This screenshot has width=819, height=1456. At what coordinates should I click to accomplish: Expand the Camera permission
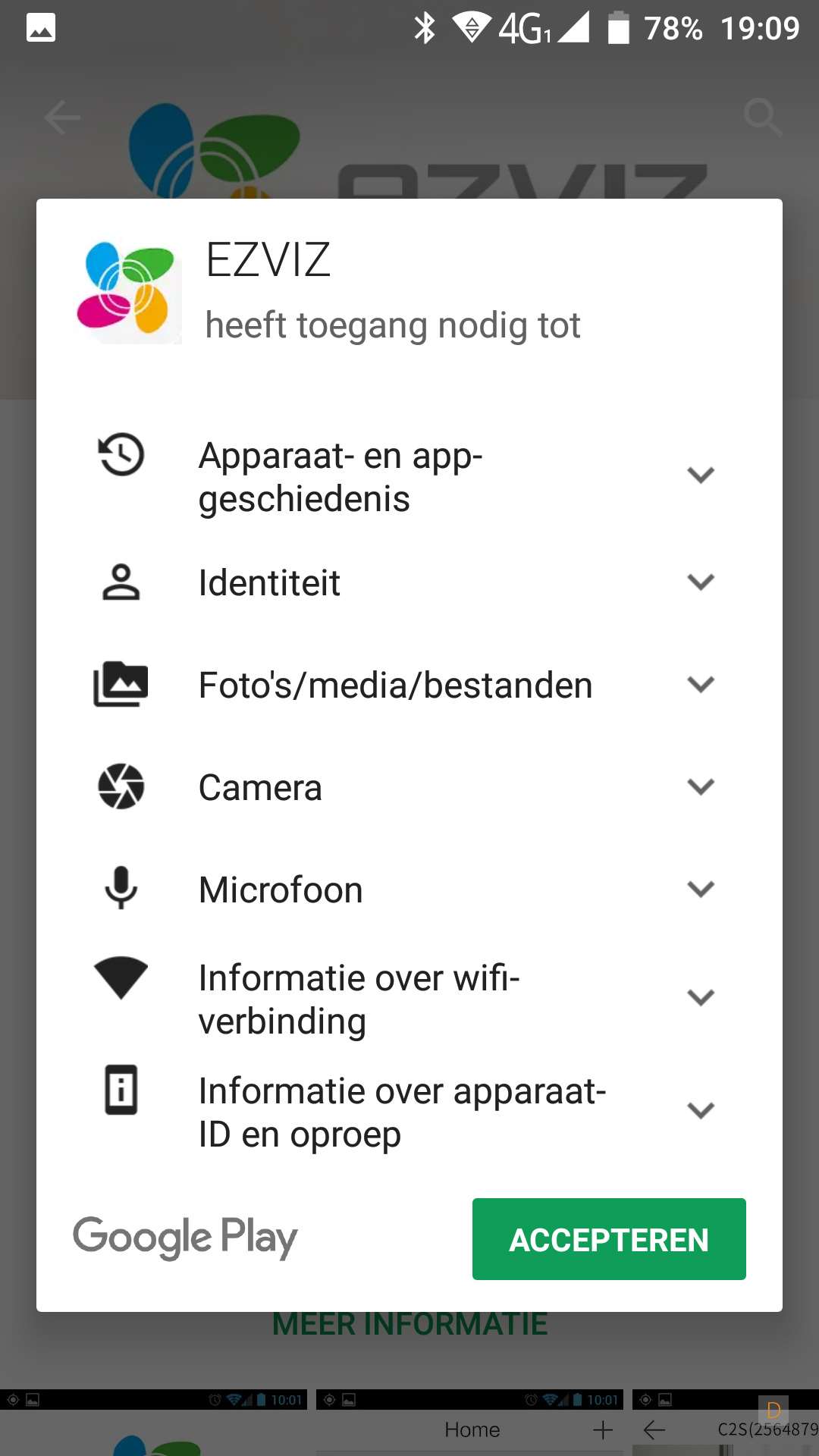700,787
